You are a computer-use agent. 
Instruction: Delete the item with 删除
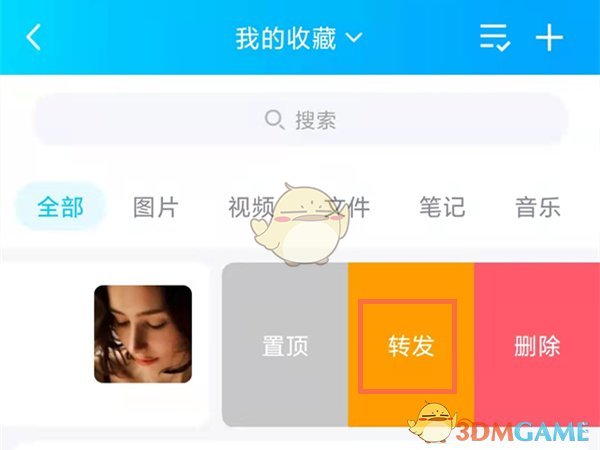pos(537,346)
